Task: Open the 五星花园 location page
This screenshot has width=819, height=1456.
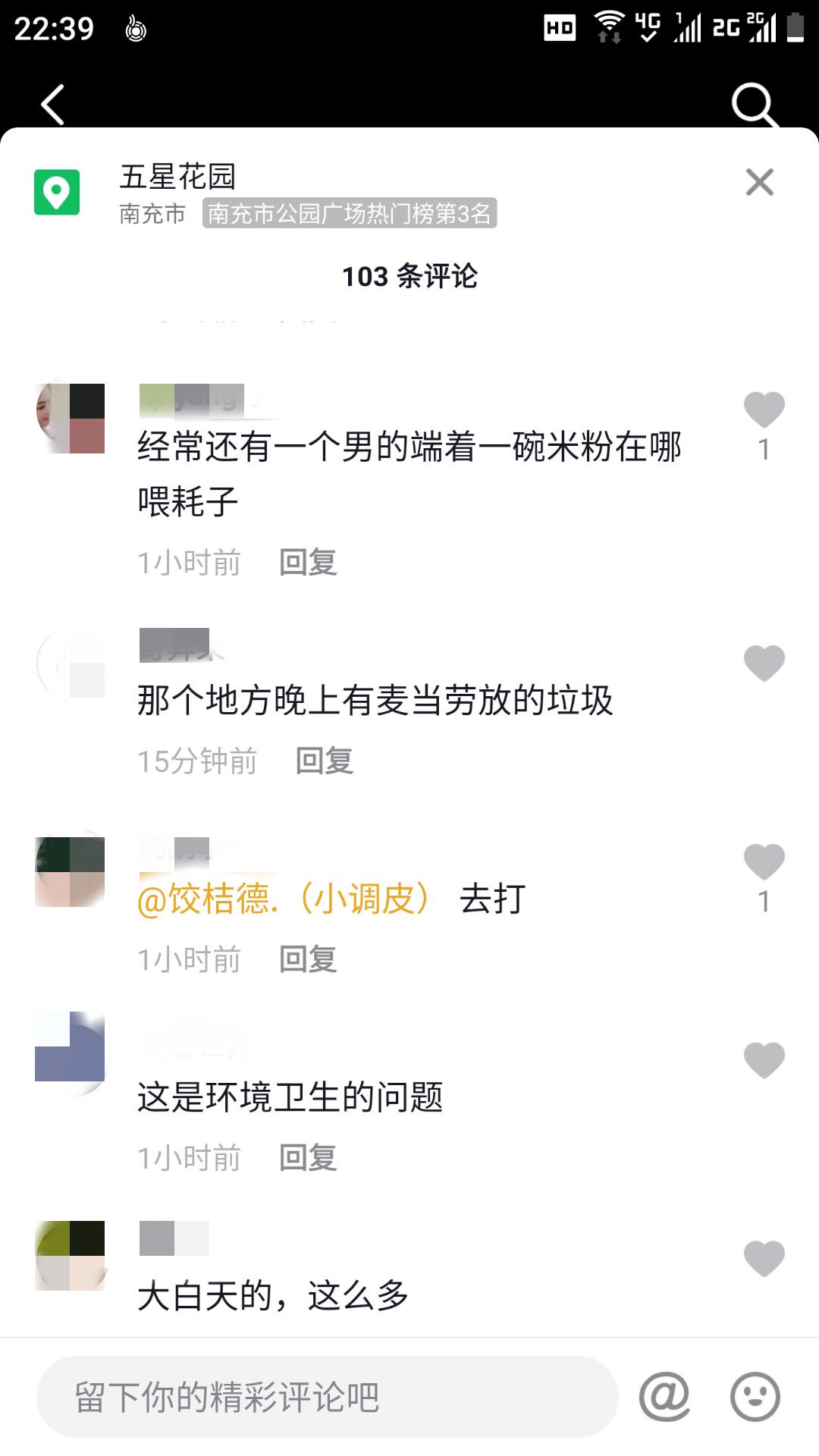Action: point(177,177)
